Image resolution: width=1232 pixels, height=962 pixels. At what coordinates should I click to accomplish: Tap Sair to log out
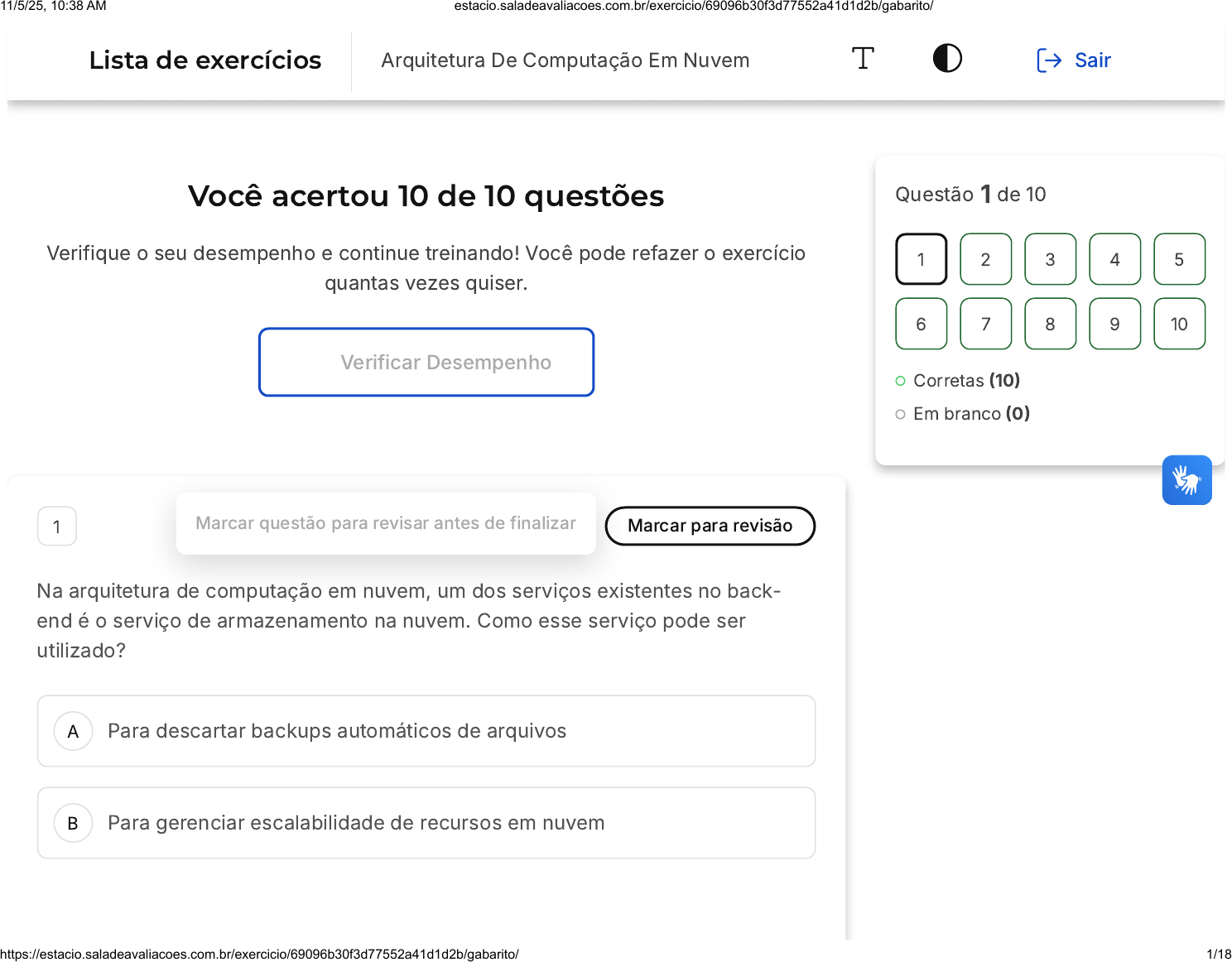(1074, 60)
